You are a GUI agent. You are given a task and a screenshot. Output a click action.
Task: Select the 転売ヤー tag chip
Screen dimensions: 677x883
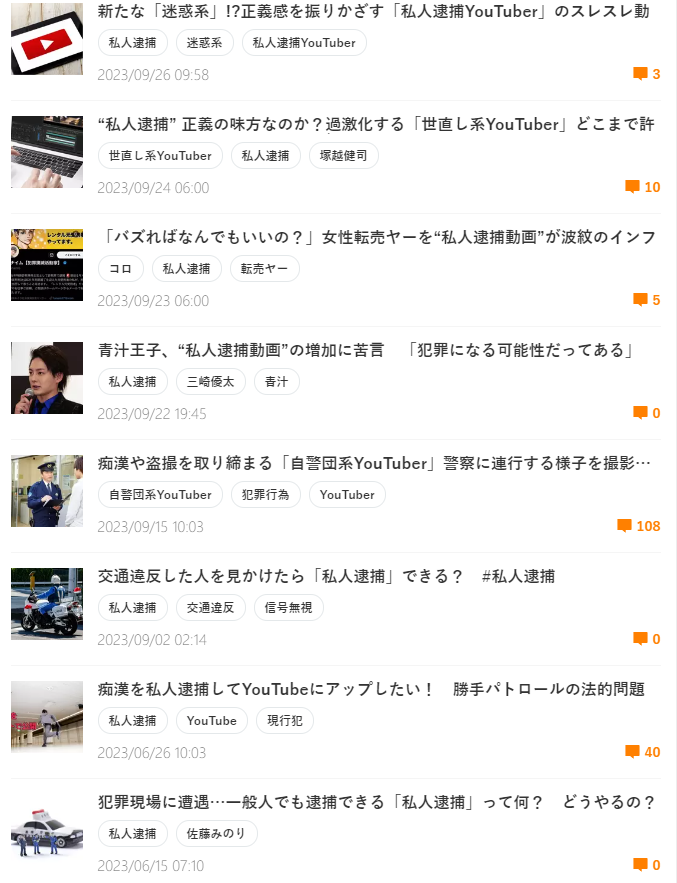pos(264,269)
